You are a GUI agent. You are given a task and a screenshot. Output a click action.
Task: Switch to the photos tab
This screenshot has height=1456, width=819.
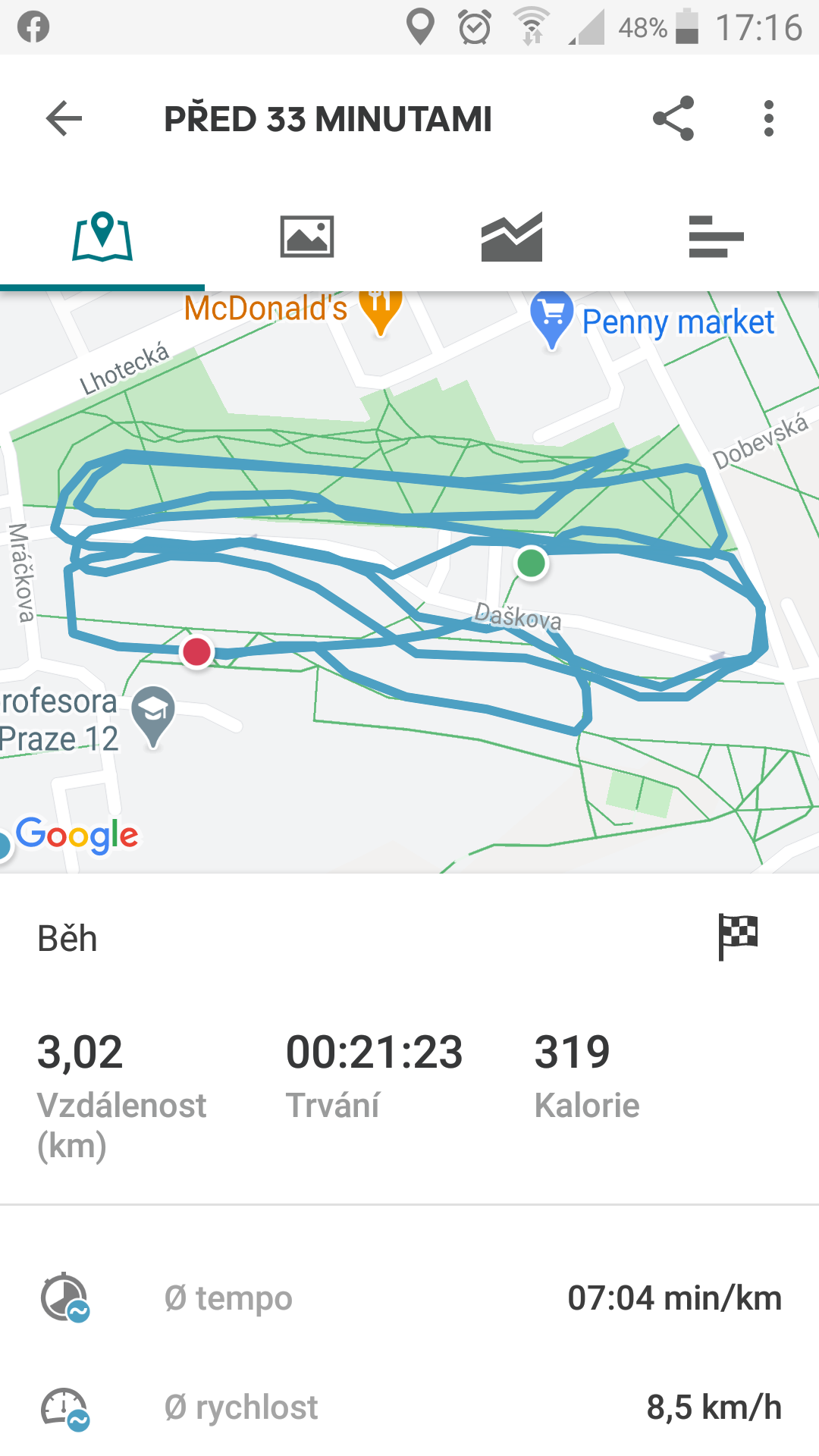tap(307, 236)
